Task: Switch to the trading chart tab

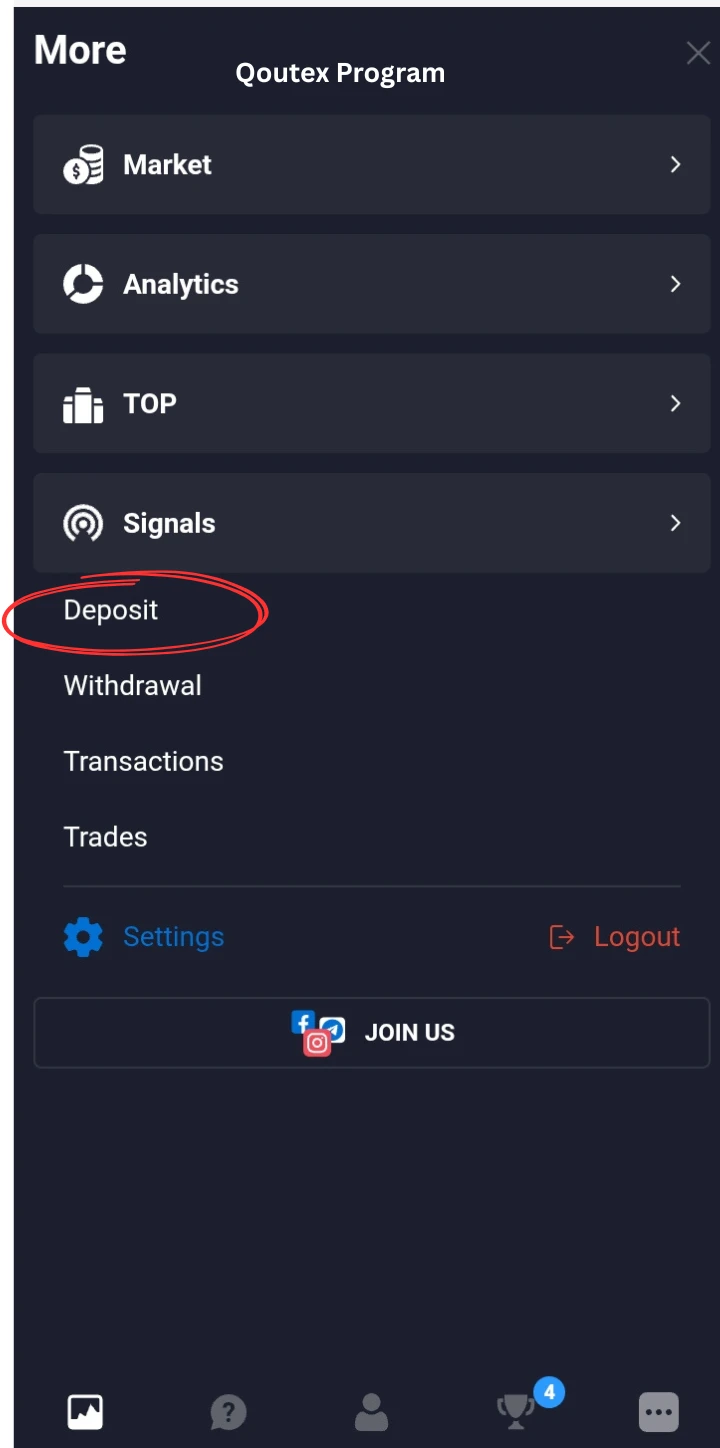Action: pyautogui.click(x=85, y=1412)
